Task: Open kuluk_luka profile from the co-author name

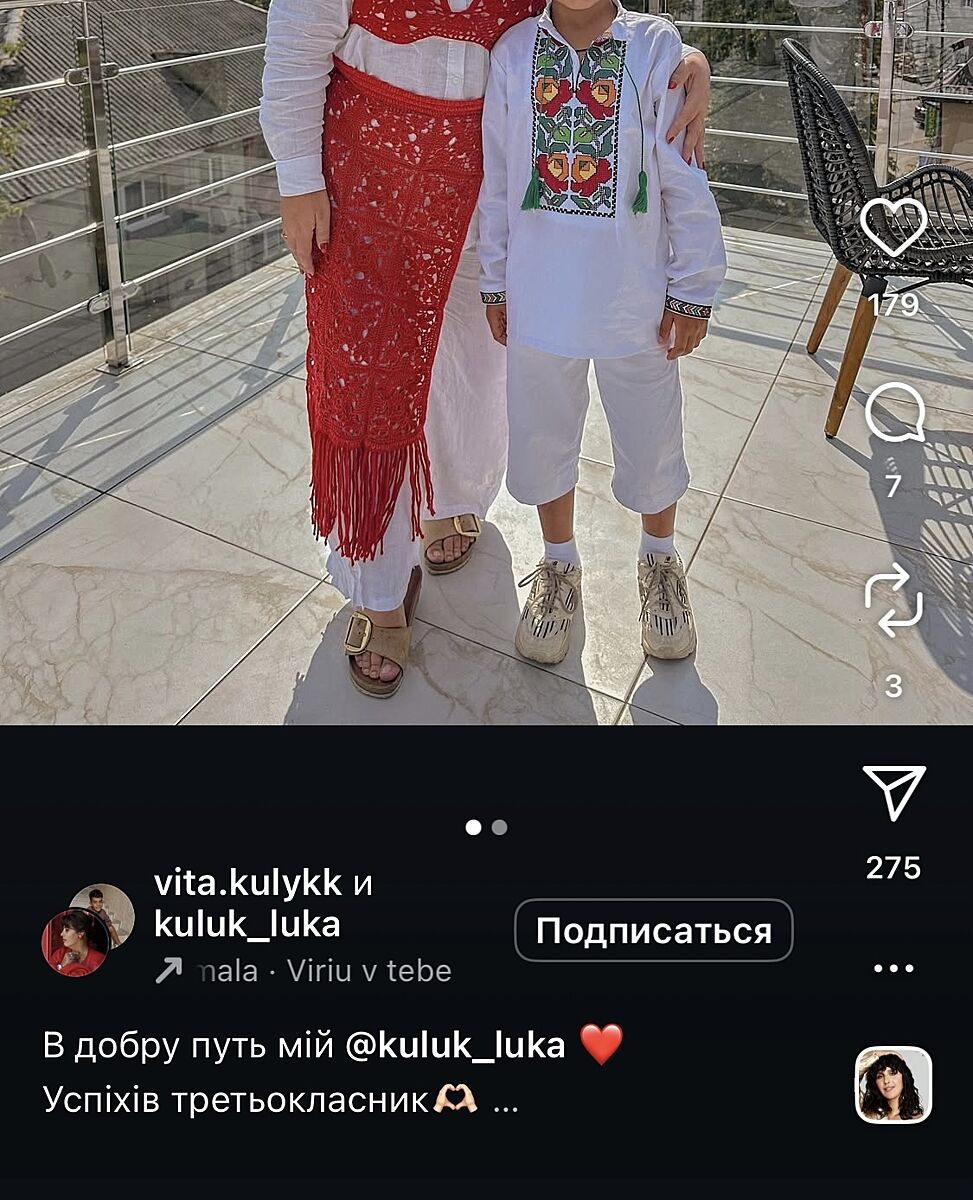Action: (247, 925)
